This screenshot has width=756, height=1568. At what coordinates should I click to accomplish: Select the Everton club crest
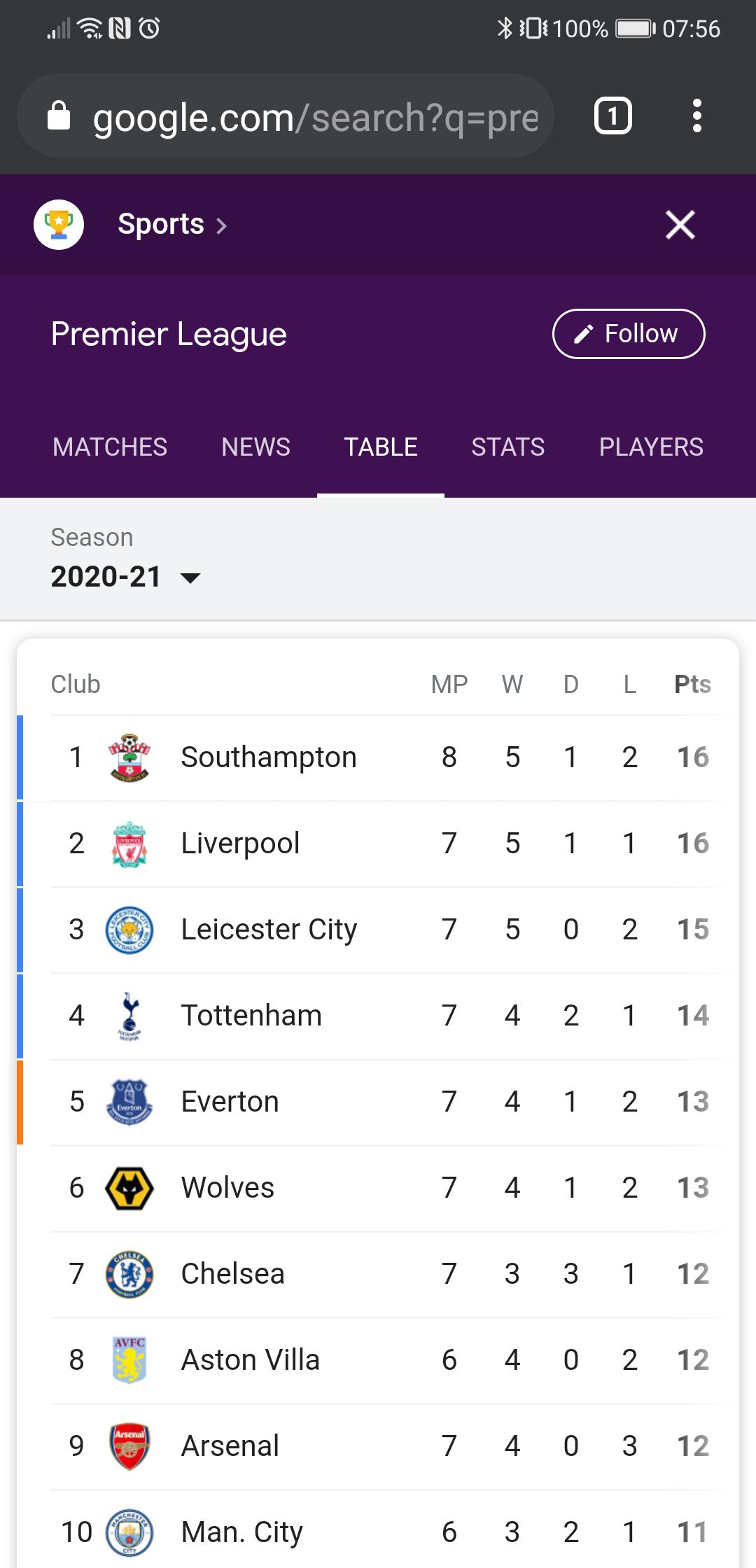tap(129, 1100)
